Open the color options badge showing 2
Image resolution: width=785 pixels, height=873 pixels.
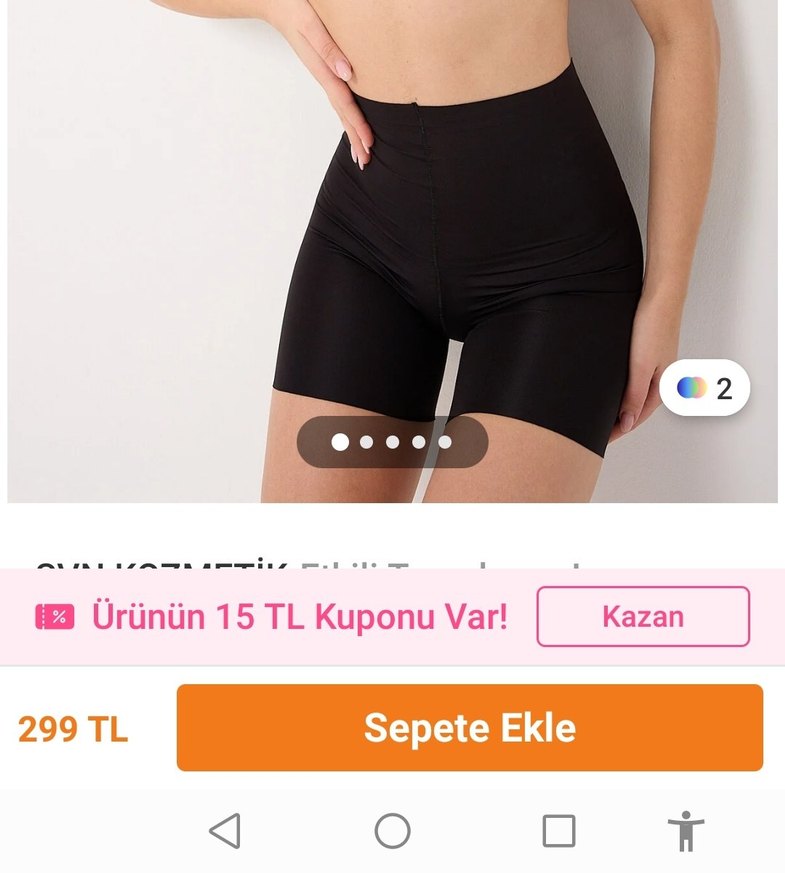click(x=704, y=388)
